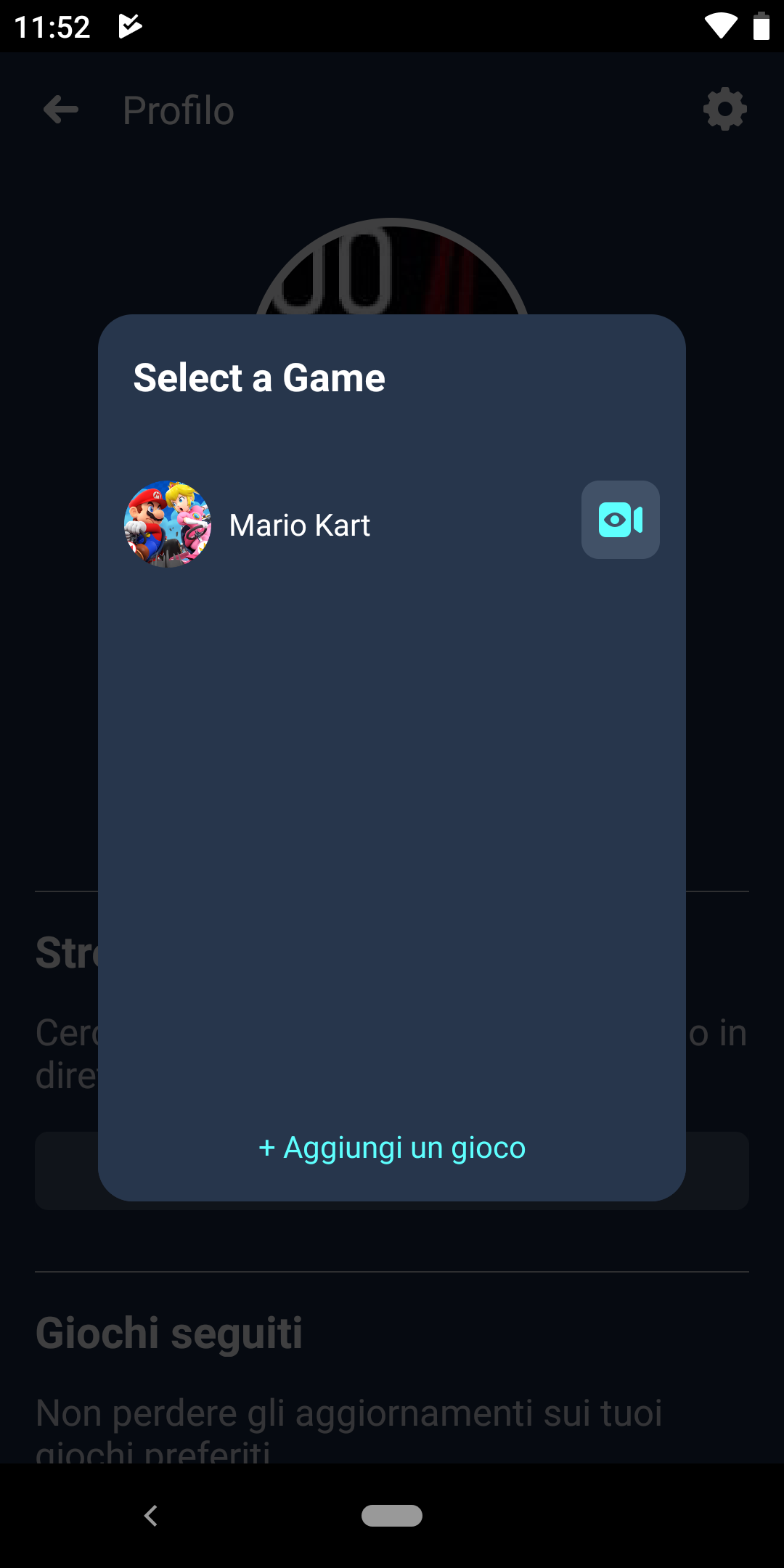Go to the home screen via the home pill
Image resolution: width=784 pixels, height=1568 pixels.
(392, 1516)
